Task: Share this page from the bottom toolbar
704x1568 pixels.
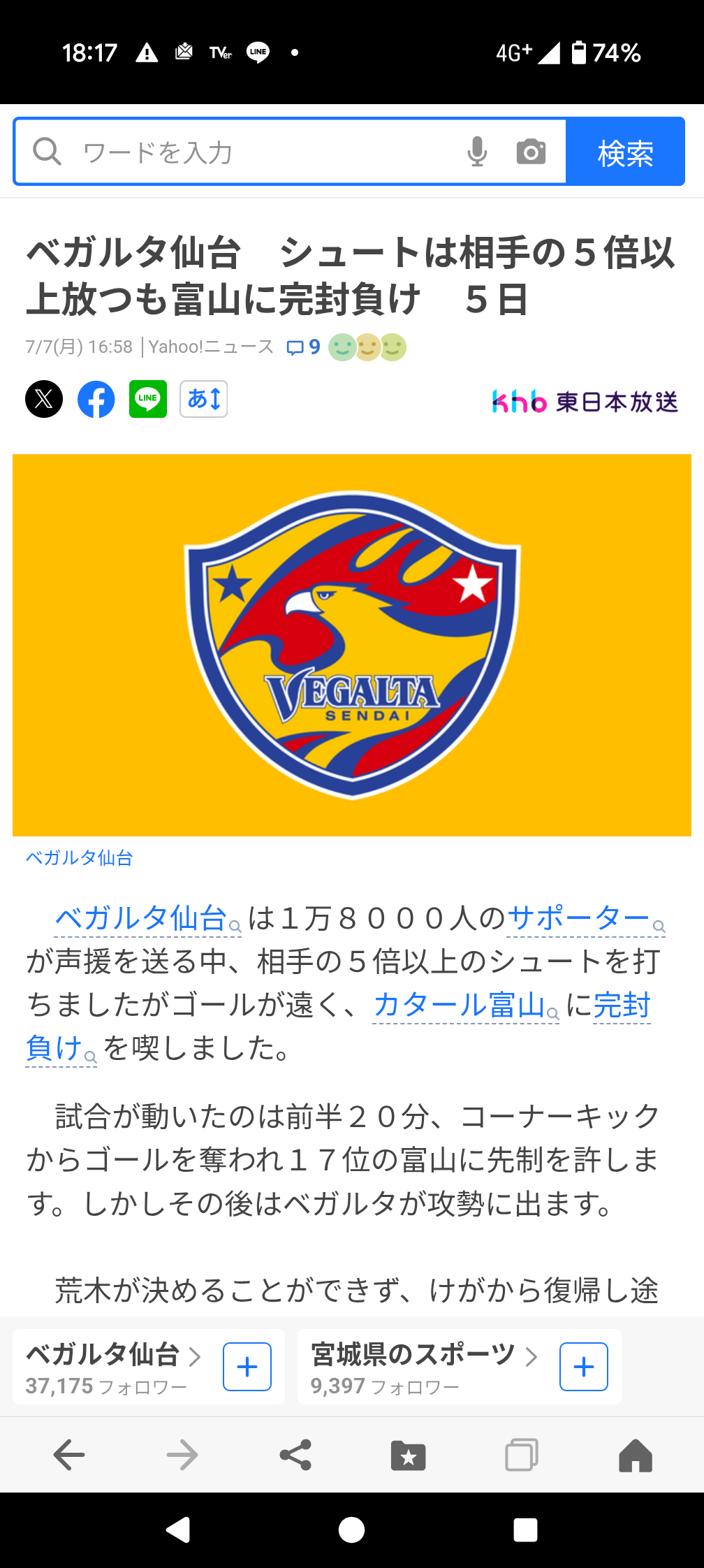Action: [295, 1456]
